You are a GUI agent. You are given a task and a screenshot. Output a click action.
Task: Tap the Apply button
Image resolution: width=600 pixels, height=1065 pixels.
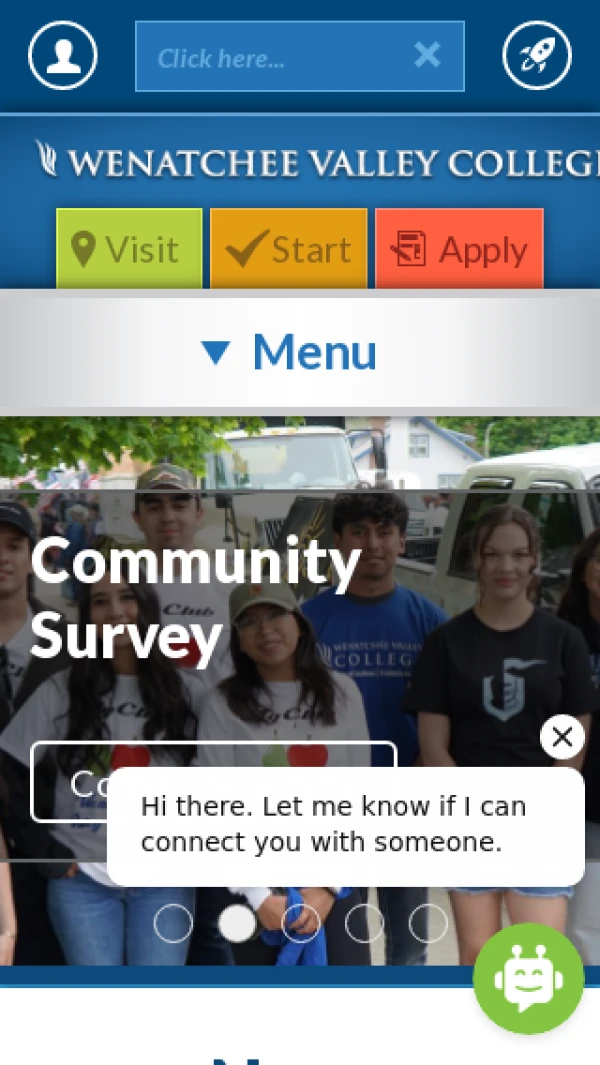(x=459, y=249)
